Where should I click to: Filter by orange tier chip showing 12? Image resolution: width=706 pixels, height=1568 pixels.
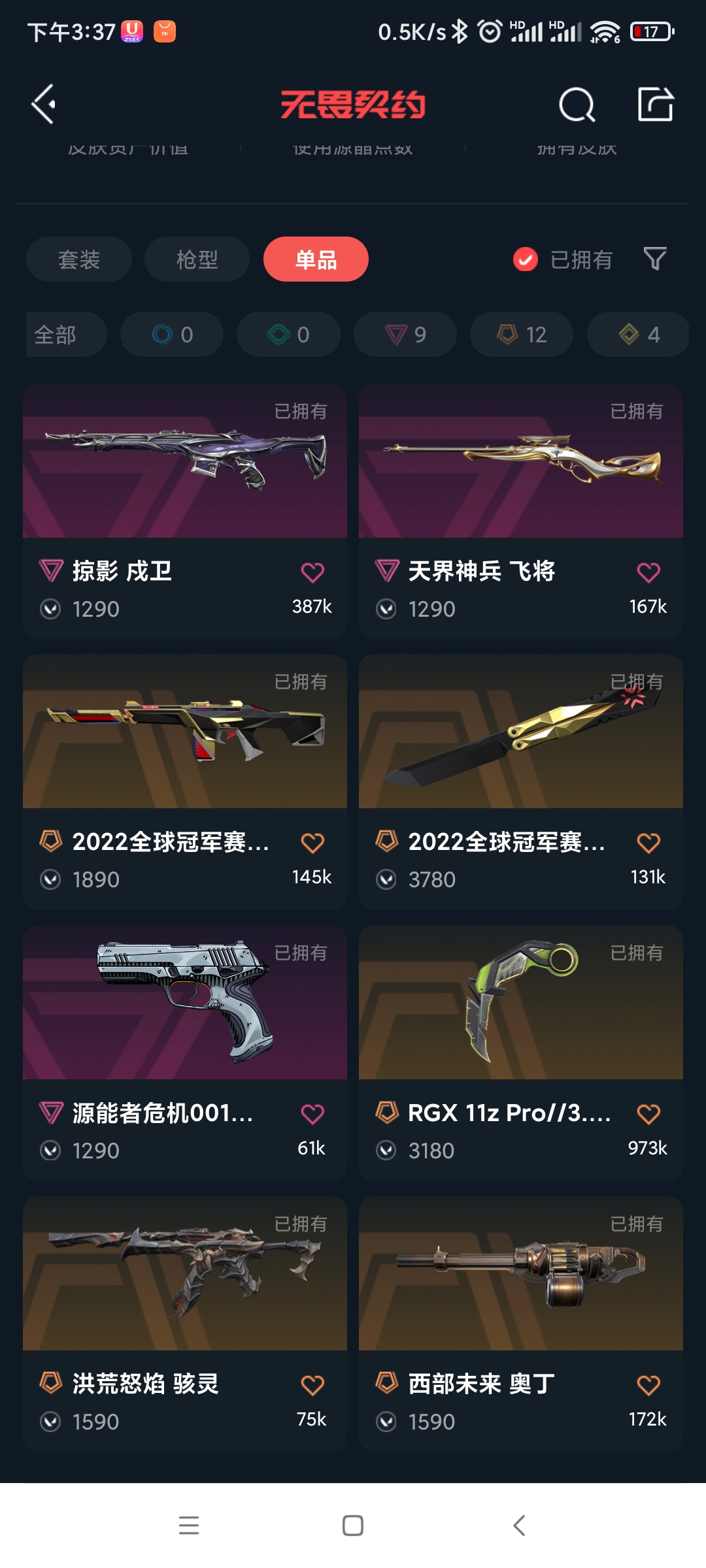[522, 335]
